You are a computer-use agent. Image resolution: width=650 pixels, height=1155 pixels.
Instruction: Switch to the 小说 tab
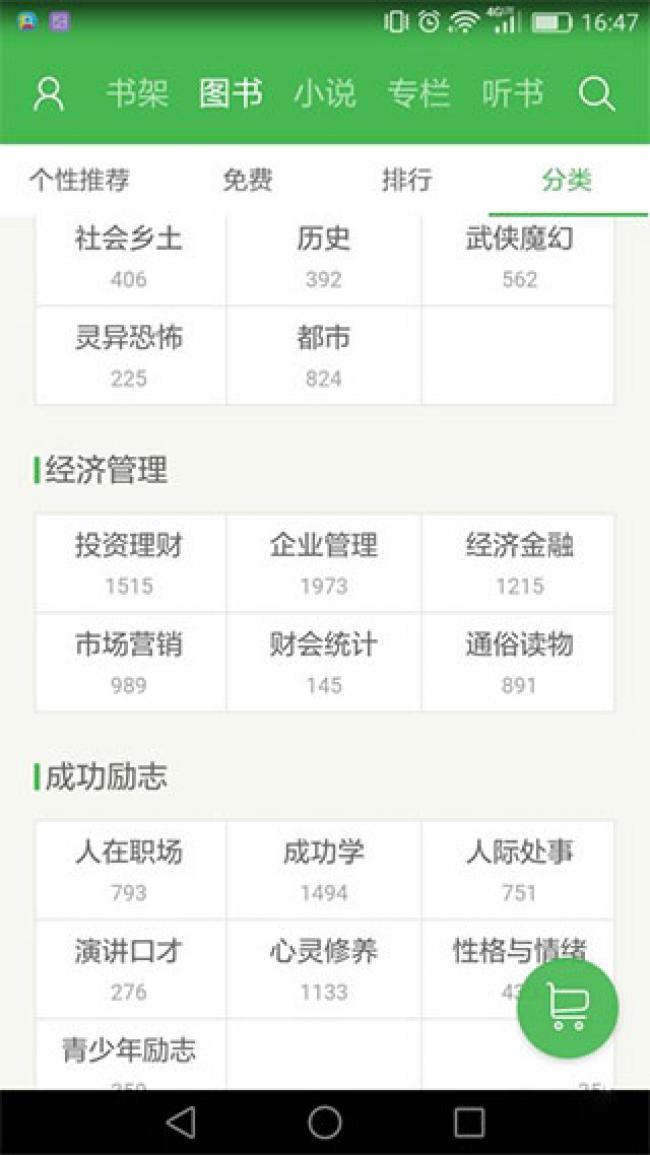point(325,94)
